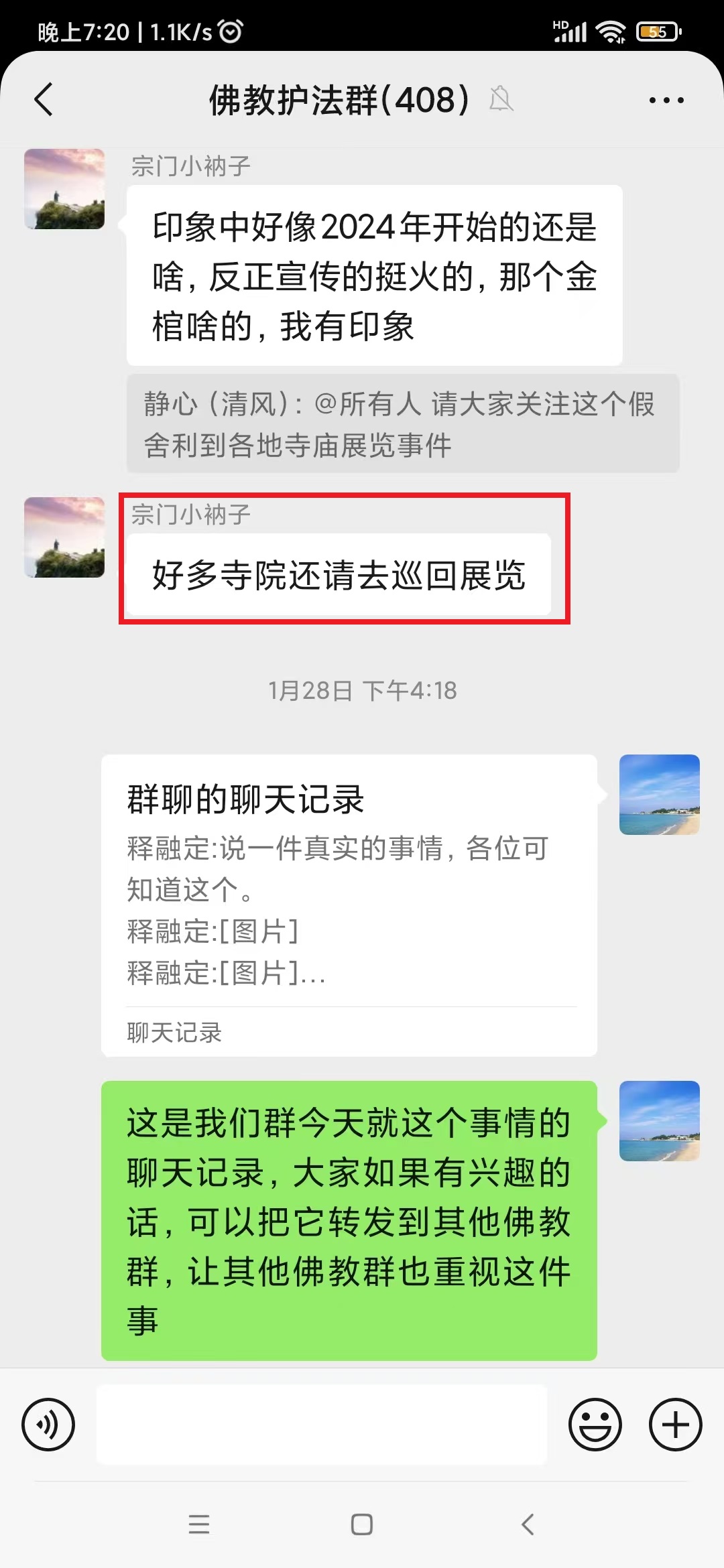Tap the back arrow to leave the chat
Image resolution: width=724 pixels, height=1568 pixels.
(x=42, y=99)
